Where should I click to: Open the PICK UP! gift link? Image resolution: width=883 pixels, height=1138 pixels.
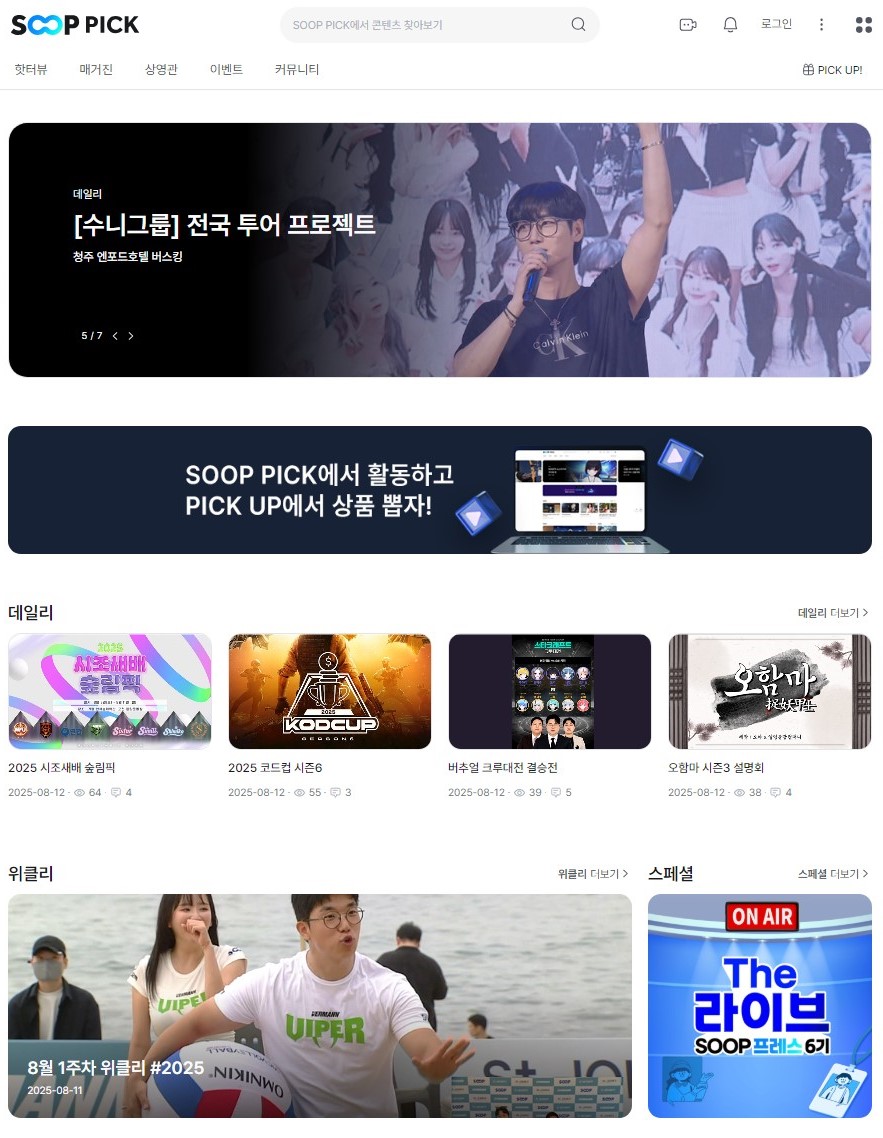point(832,70)
